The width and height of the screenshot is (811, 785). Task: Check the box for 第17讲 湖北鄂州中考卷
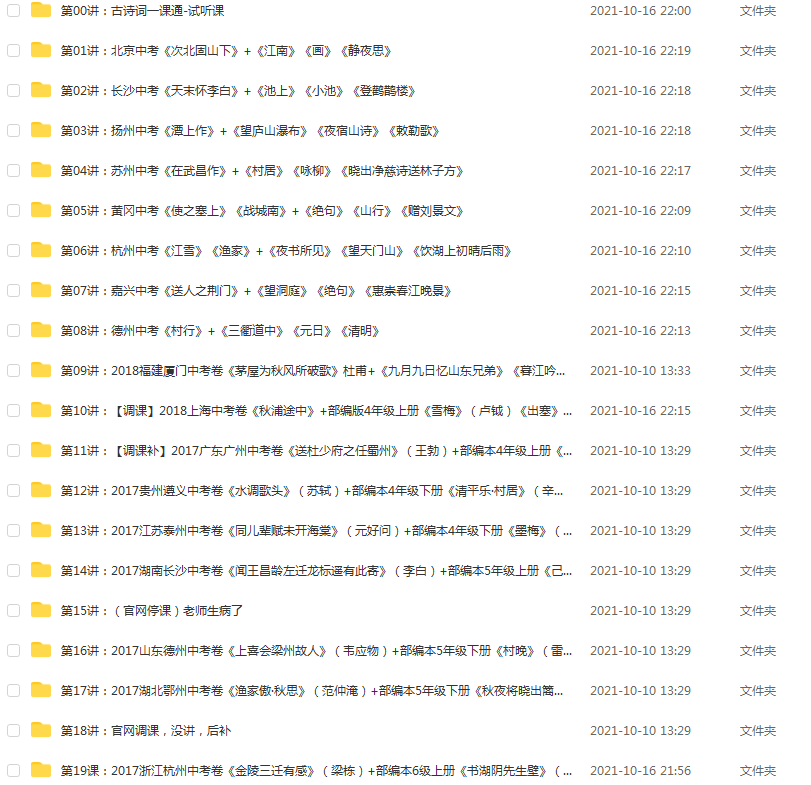(14, 691)
